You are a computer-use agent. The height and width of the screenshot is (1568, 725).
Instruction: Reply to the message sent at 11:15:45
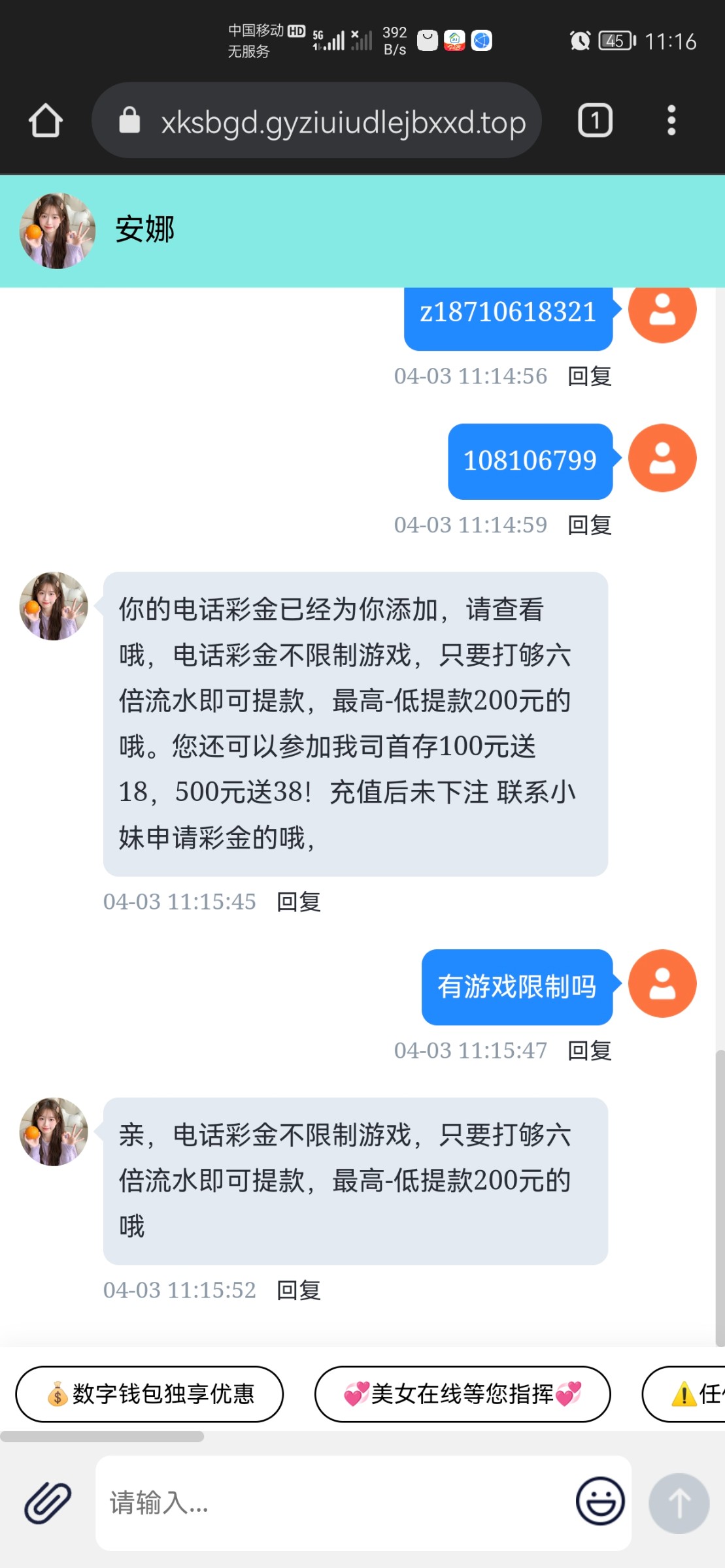click(x=298, y=902)
